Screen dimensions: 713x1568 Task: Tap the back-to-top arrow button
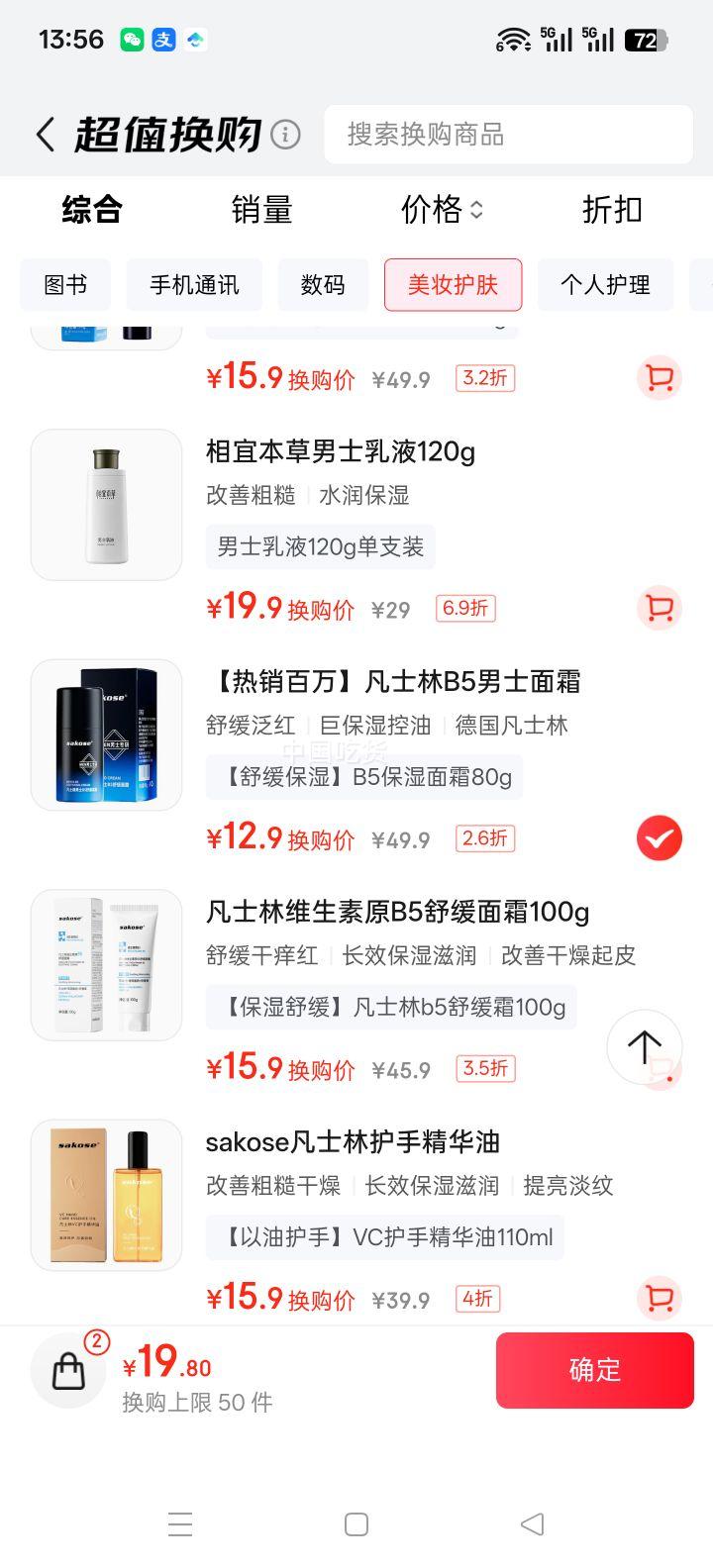pos(645,1047)
